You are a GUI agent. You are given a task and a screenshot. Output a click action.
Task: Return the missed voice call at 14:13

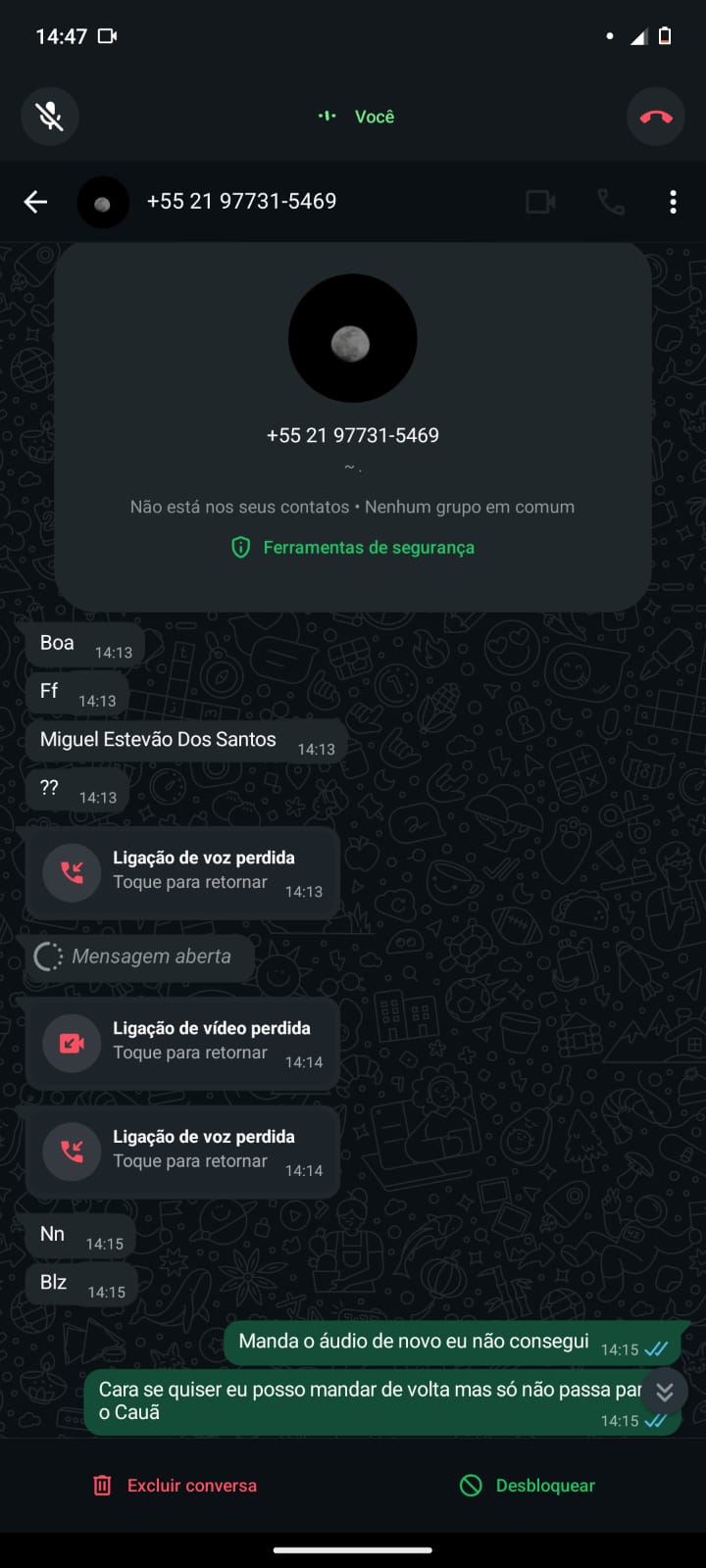coord(182,871)
